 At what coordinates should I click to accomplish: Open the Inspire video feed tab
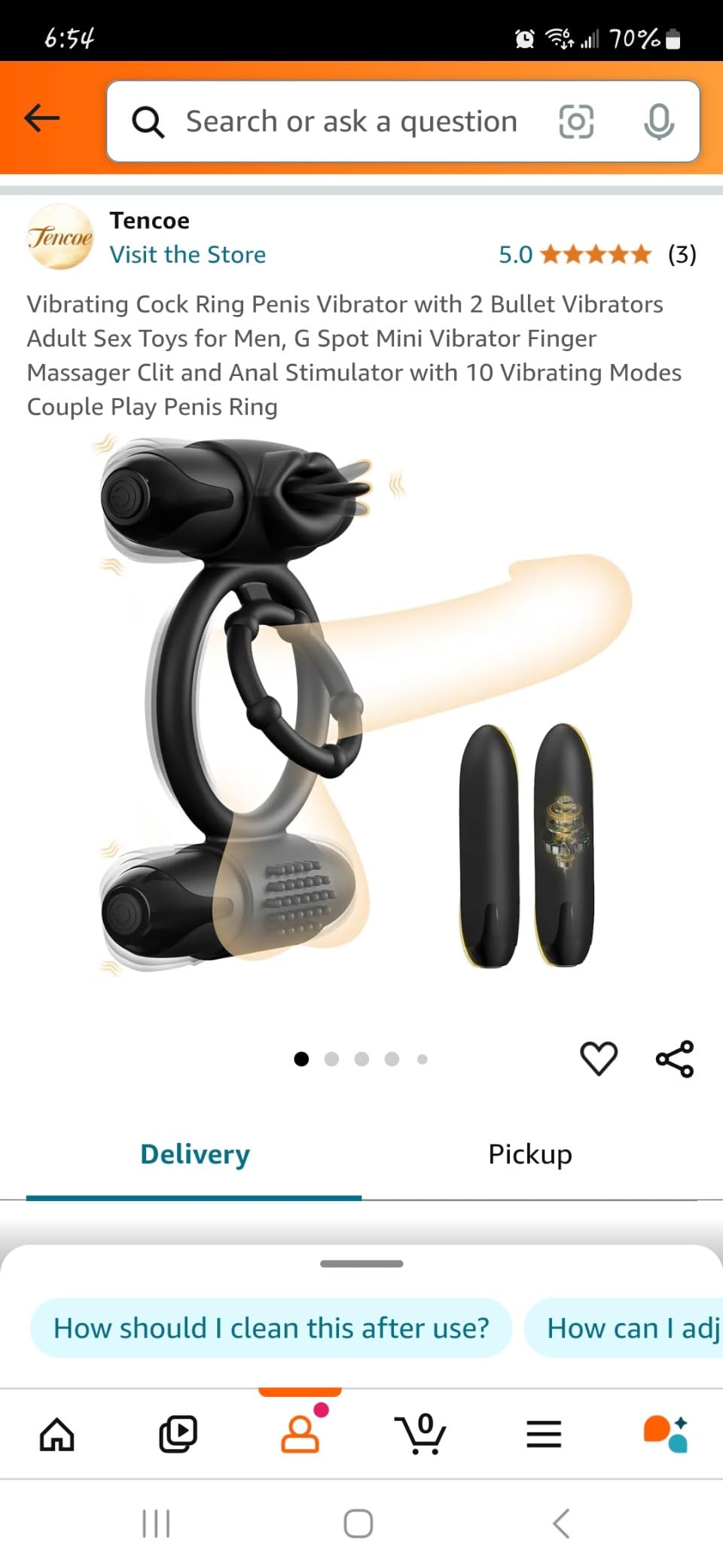point(178,1434)
